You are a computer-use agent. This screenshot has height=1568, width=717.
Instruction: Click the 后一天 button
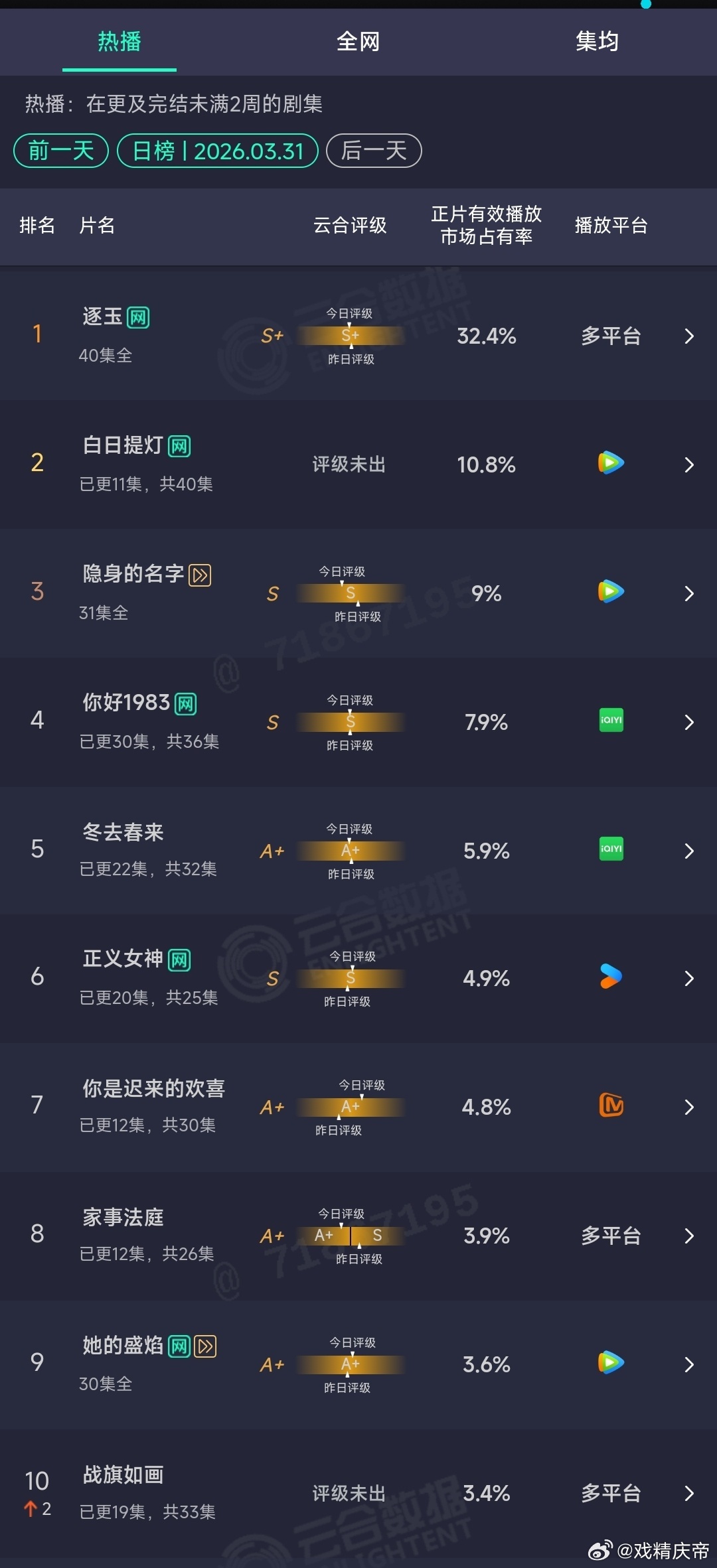pyautogui.click(x=374, y=151)
